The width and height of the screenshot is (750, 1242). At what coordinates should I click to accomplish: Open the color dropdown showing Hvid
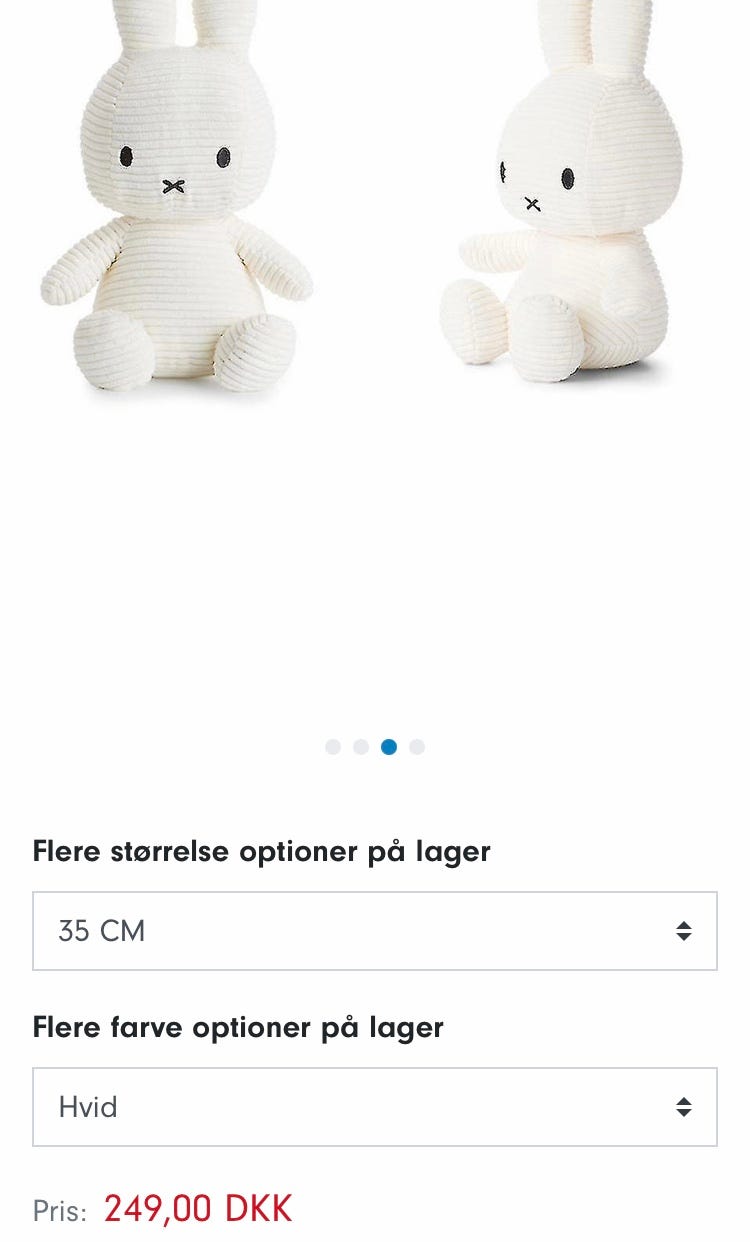[x=374, y=1107]
